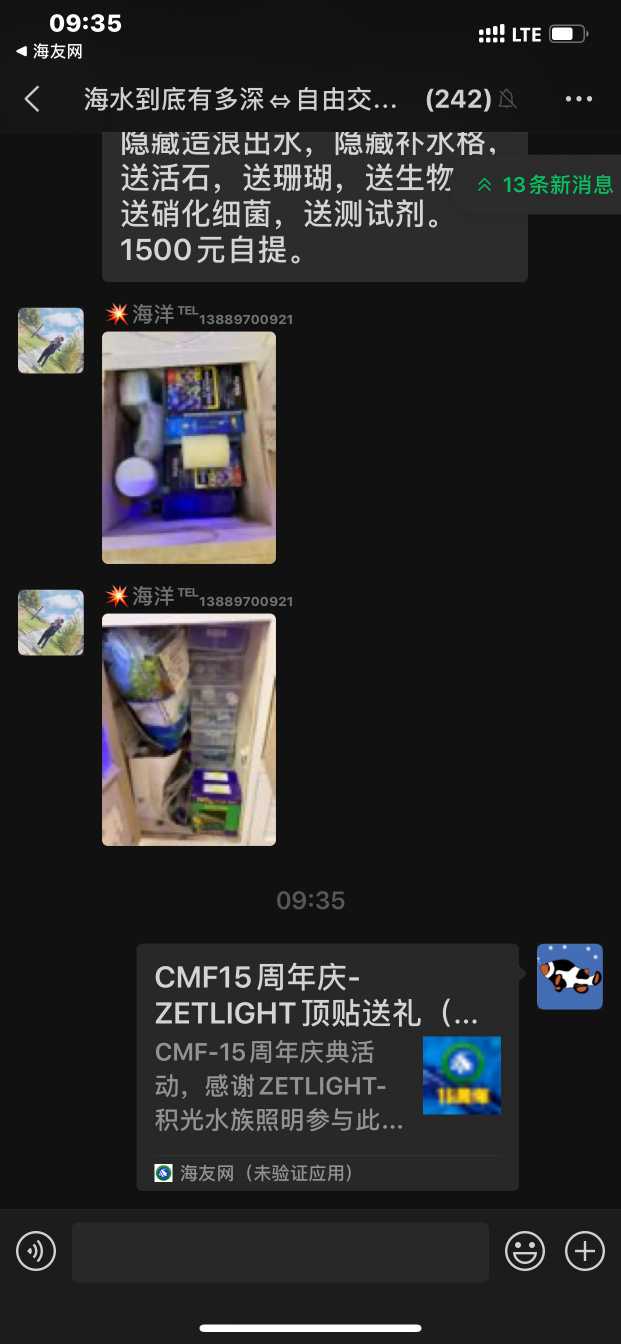
Task: Return to 海友网 app via breadcrumb
Action: click(x=48, y=51)
